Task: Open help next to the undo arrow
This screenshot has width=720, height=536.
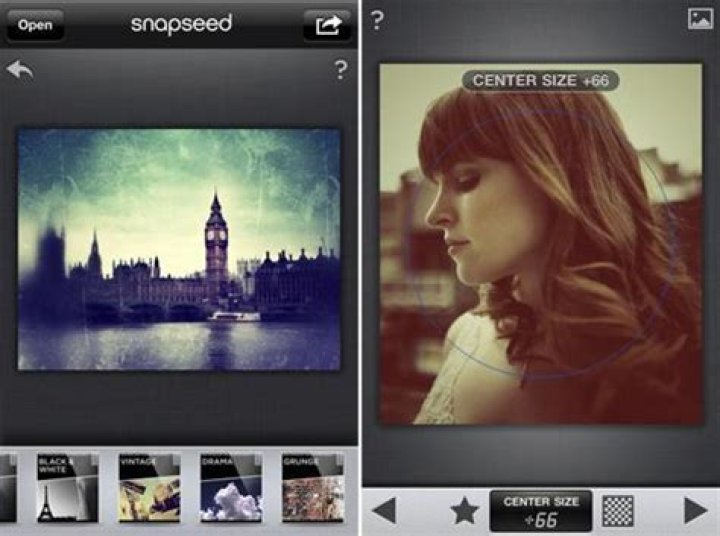Action: point(341,70)
